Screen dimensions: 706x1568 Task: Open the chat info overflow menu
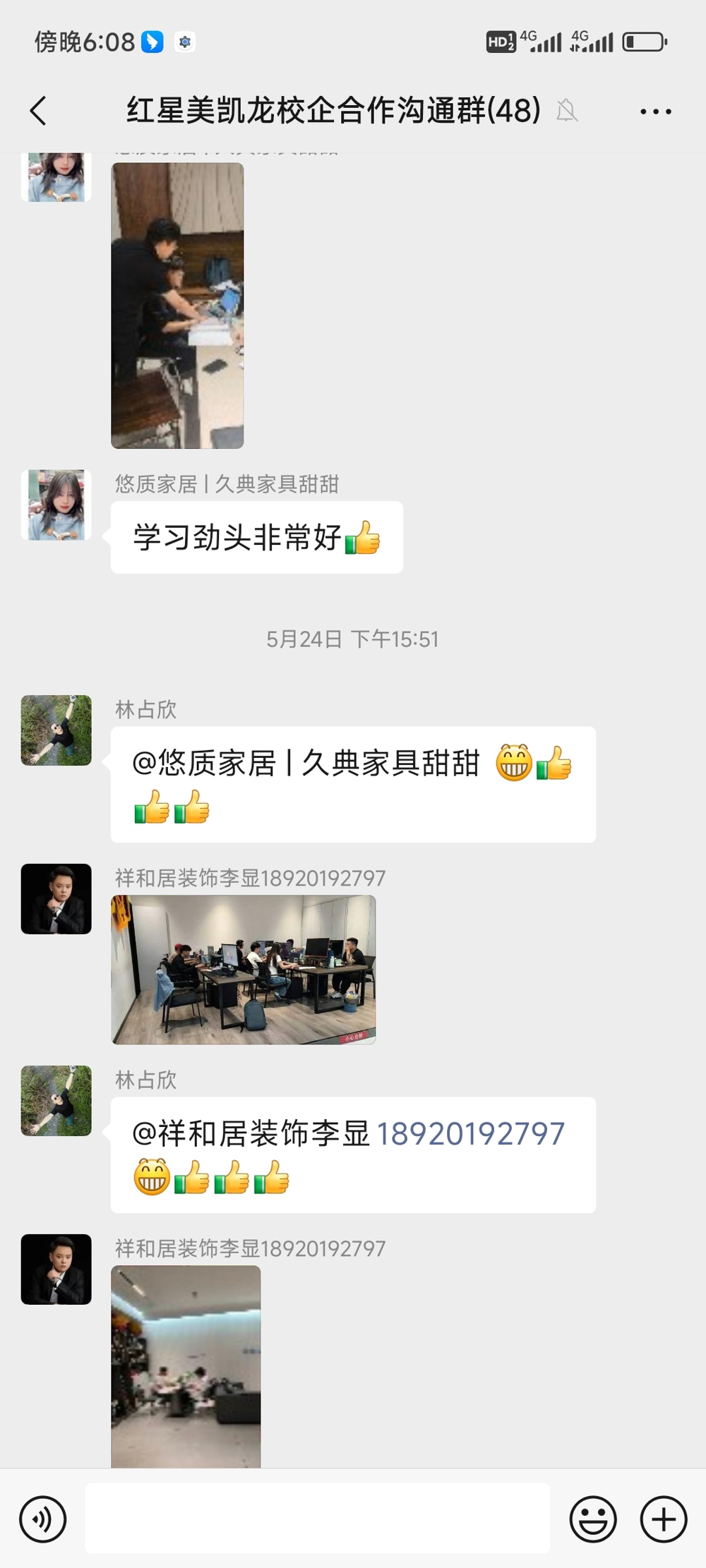[655, 111]
